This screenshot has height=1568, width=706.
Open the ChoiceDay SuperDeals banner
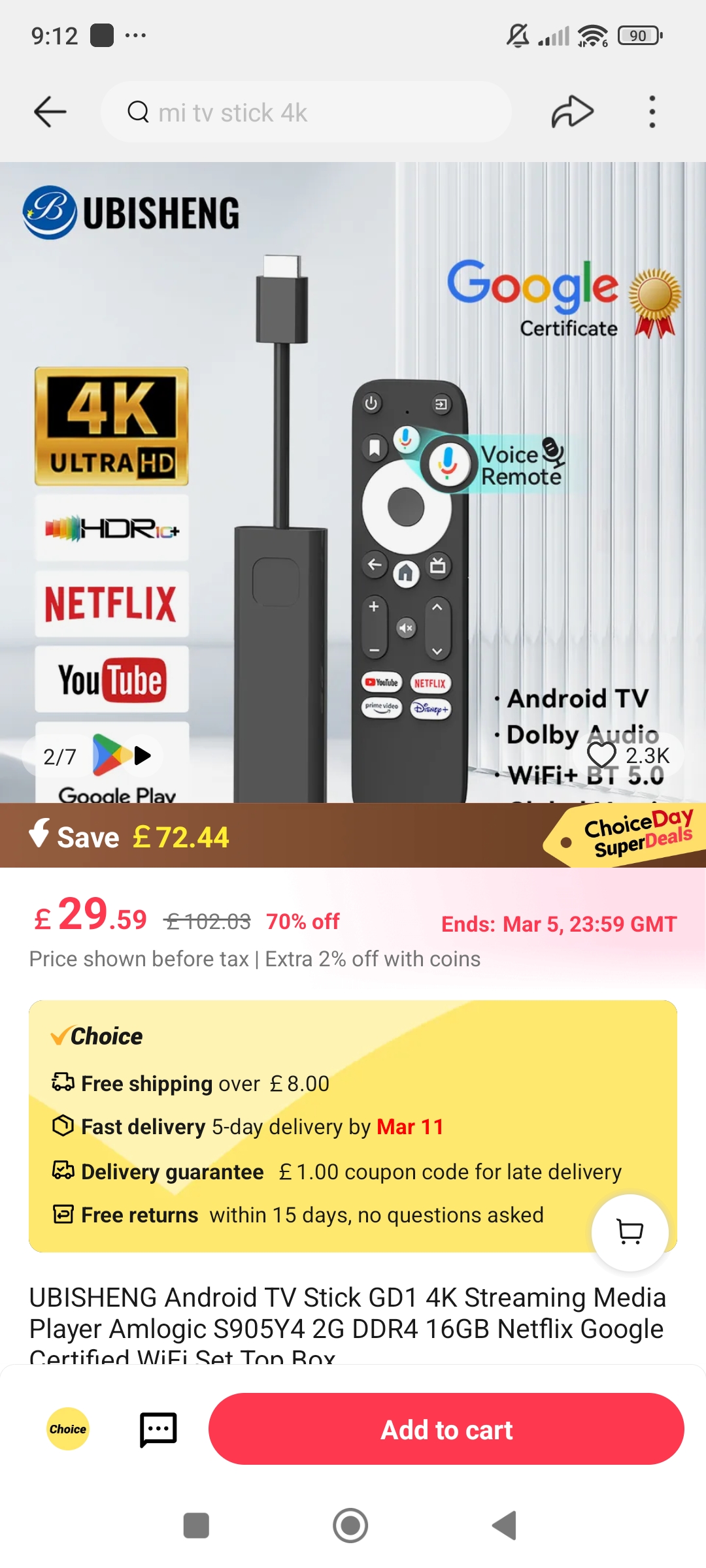point(625,834)
